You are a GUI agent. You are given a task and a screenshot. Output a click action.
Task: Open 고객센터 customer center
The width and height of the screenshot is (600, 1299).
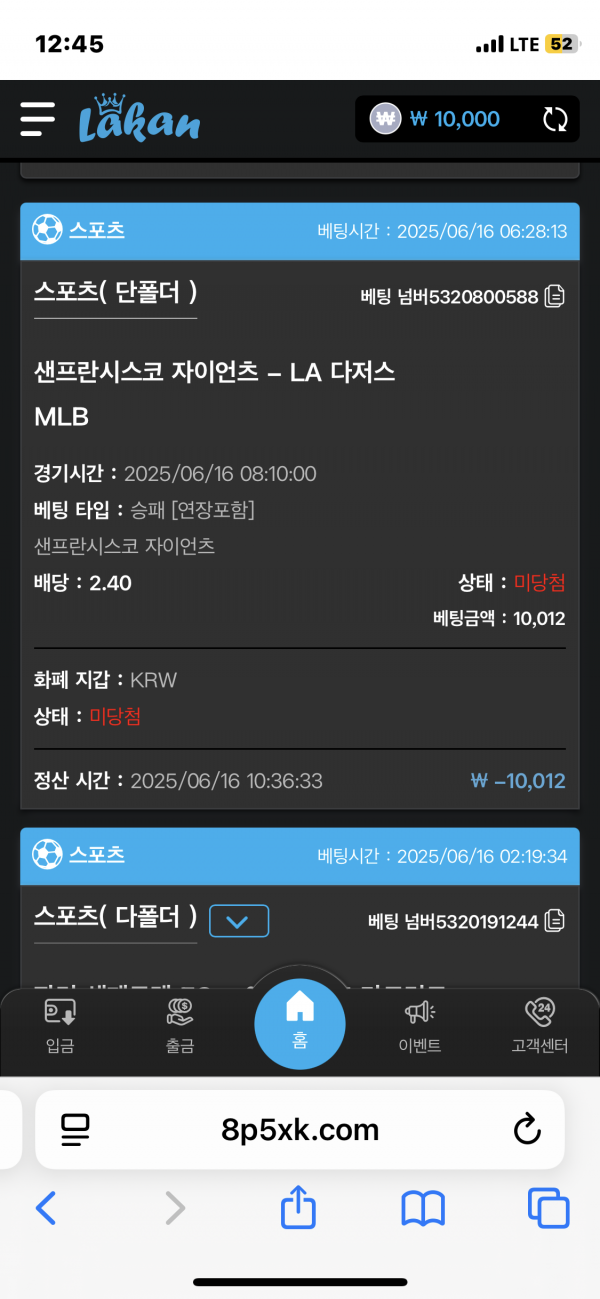pos(540,1027)
